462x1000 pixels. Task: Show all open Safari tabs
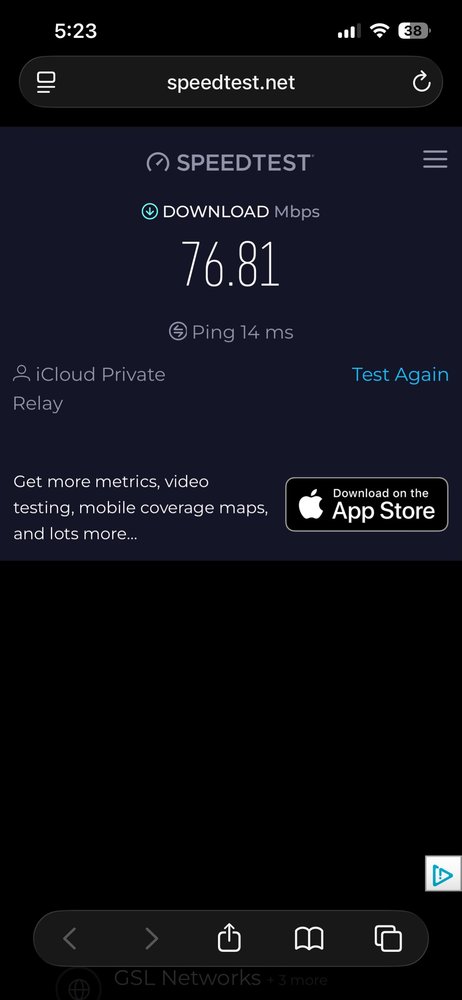click(388, 939)
